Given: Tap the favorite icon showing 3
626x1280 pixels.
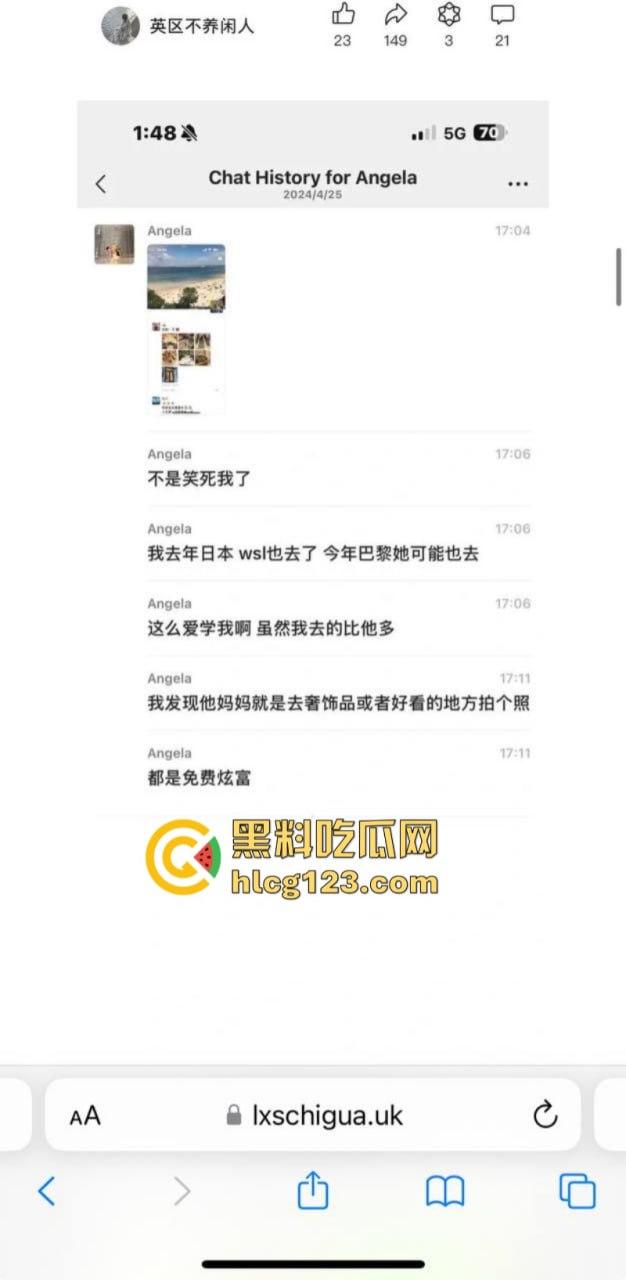Looking at the screenshot, I should 449,15.
